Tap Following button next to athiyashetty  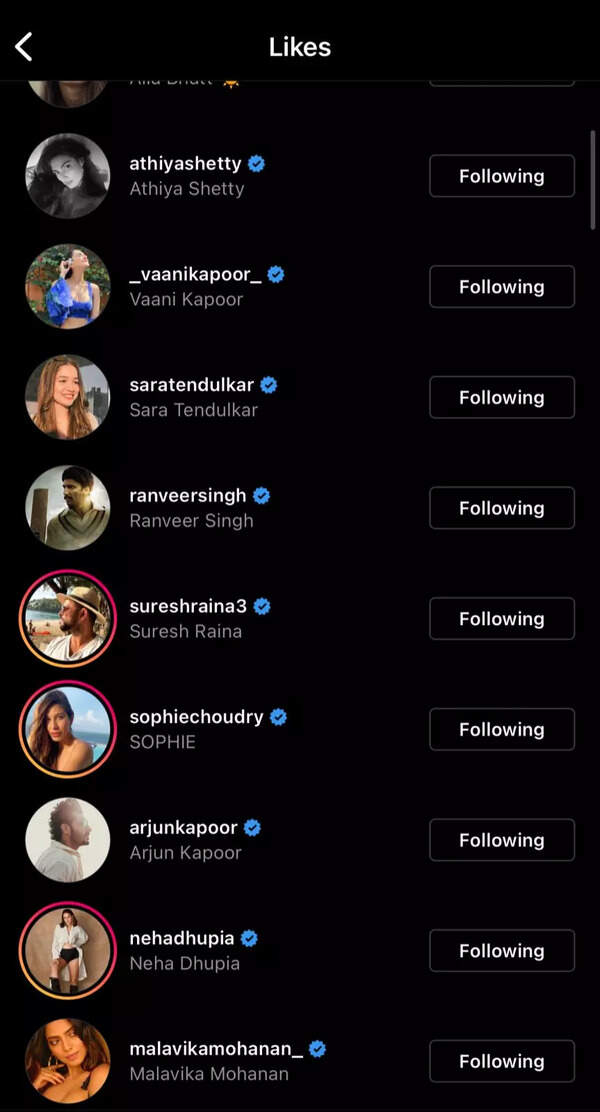point(501,176)
